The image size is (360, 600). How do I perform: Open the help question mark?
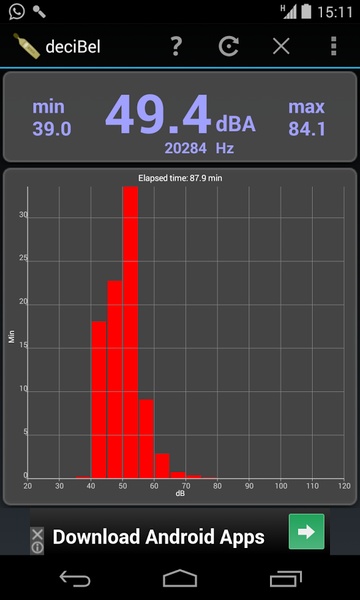176,47
